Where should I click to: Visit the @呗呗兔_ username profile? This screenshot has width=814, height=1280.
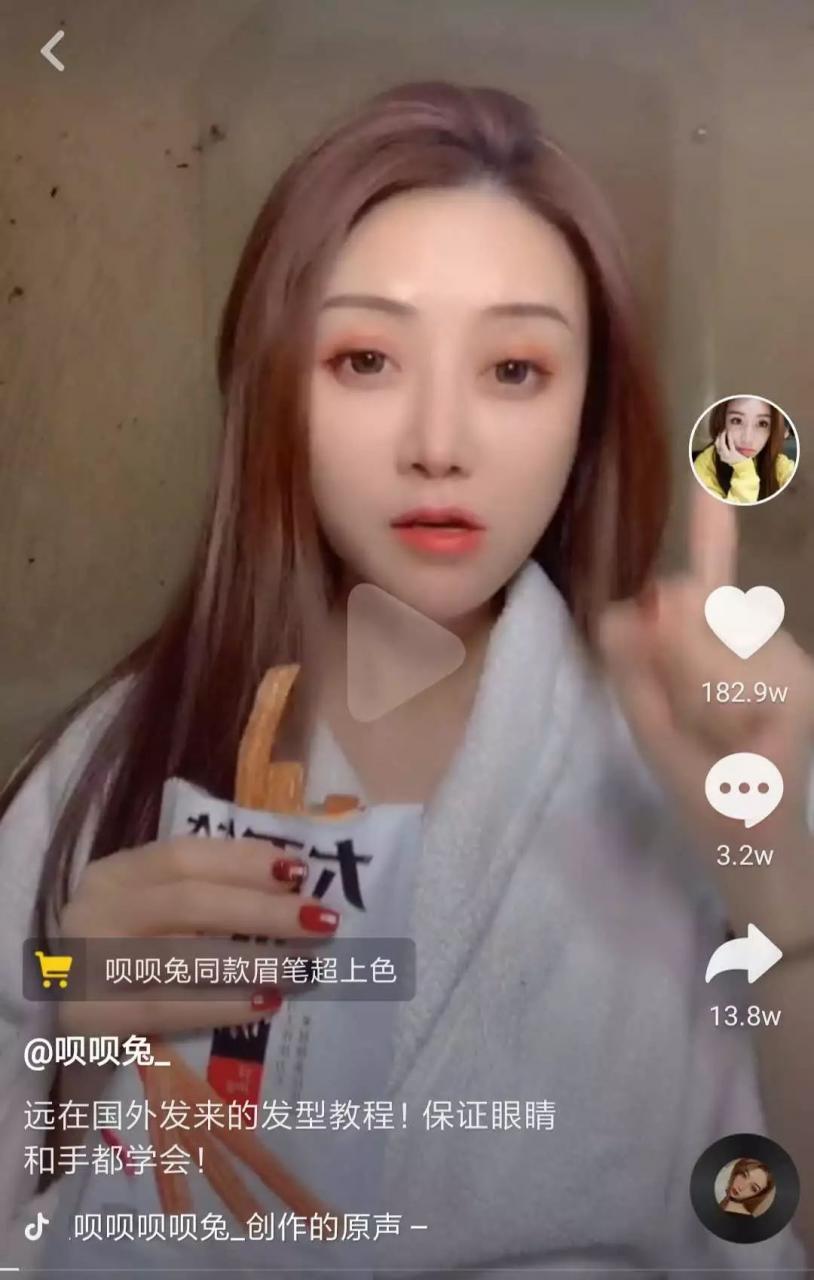[x=97, y=1054]
